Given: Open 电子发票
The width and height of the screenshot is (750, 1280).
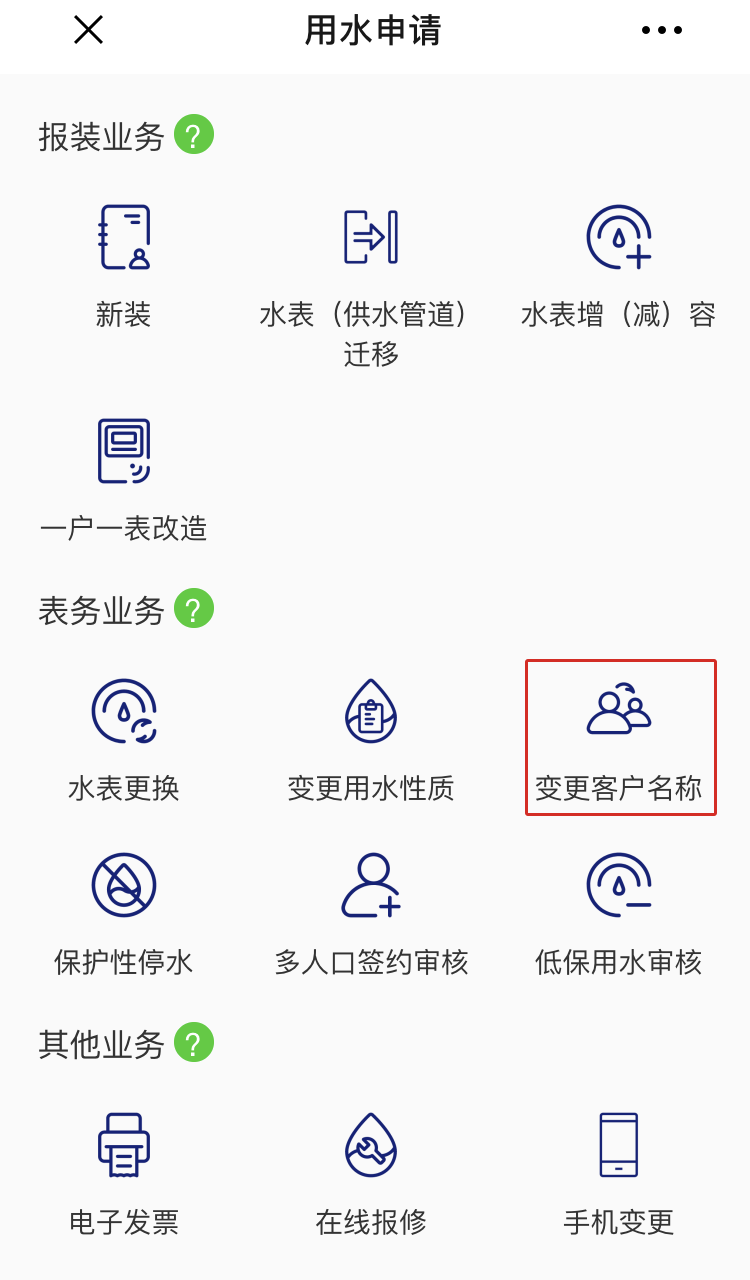Looking at the screenshot, I should click(x=124, y=1174).
